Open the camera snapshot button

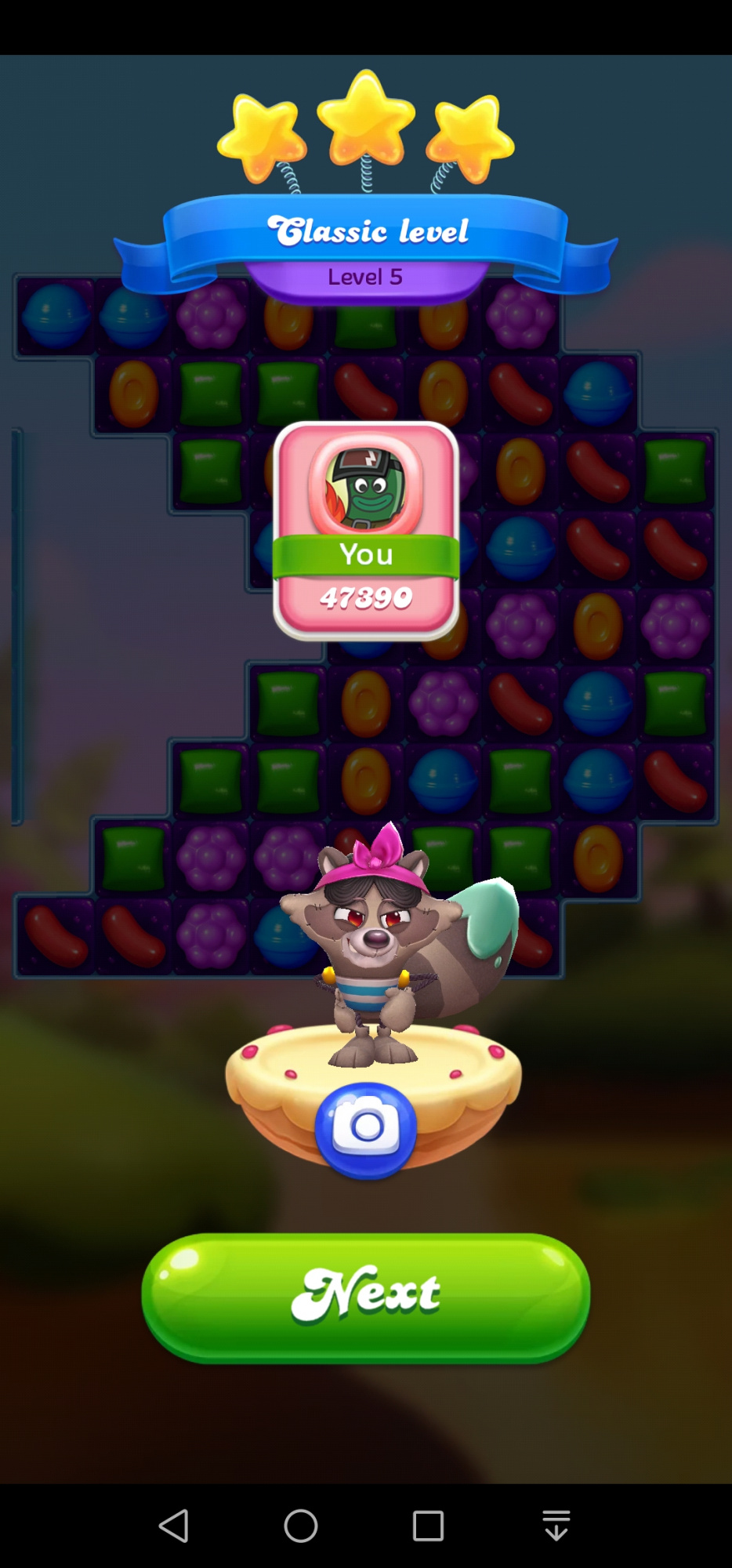click(366, 1129)
